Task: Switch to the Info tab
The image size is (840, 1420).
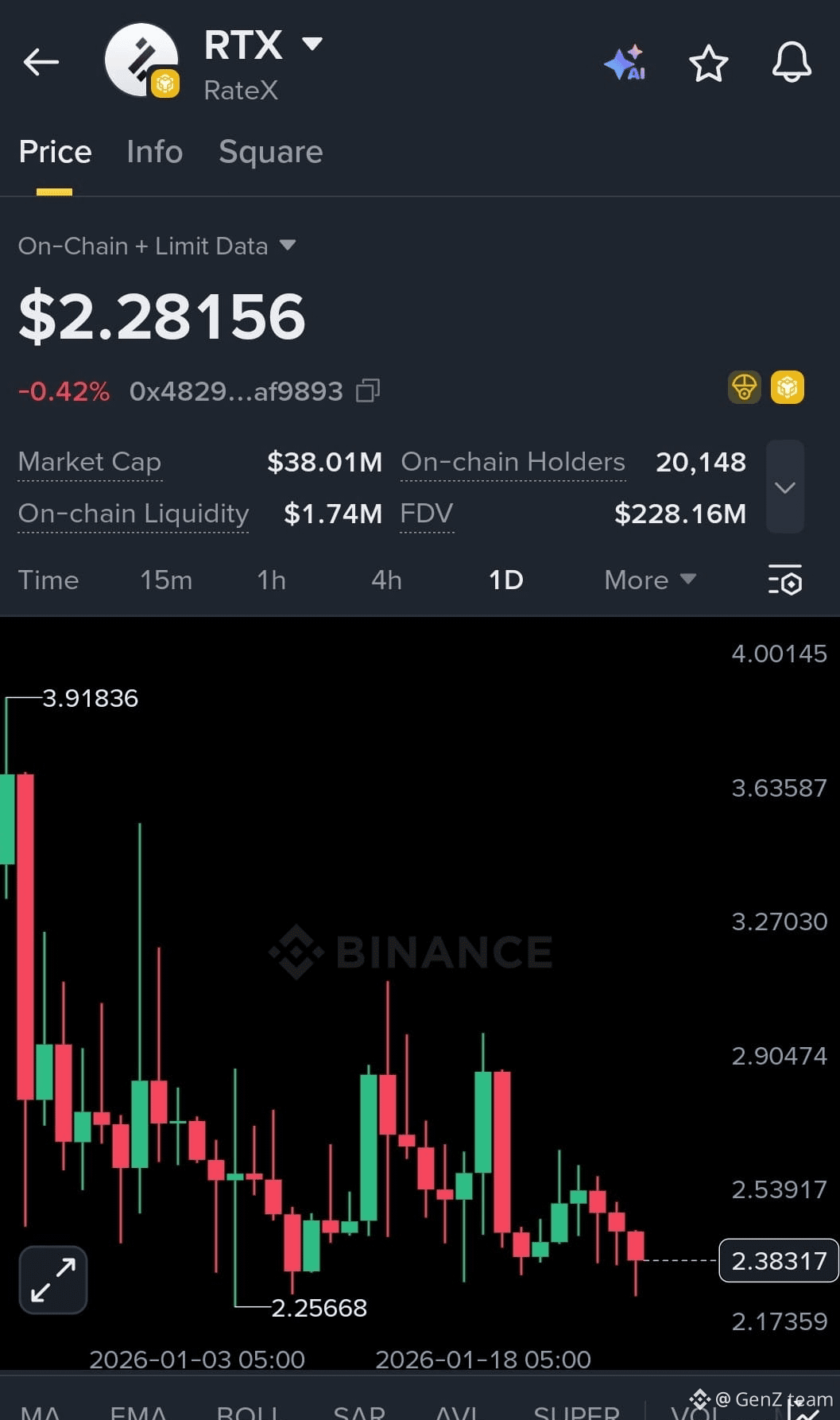Action: [x=153, y=151]
